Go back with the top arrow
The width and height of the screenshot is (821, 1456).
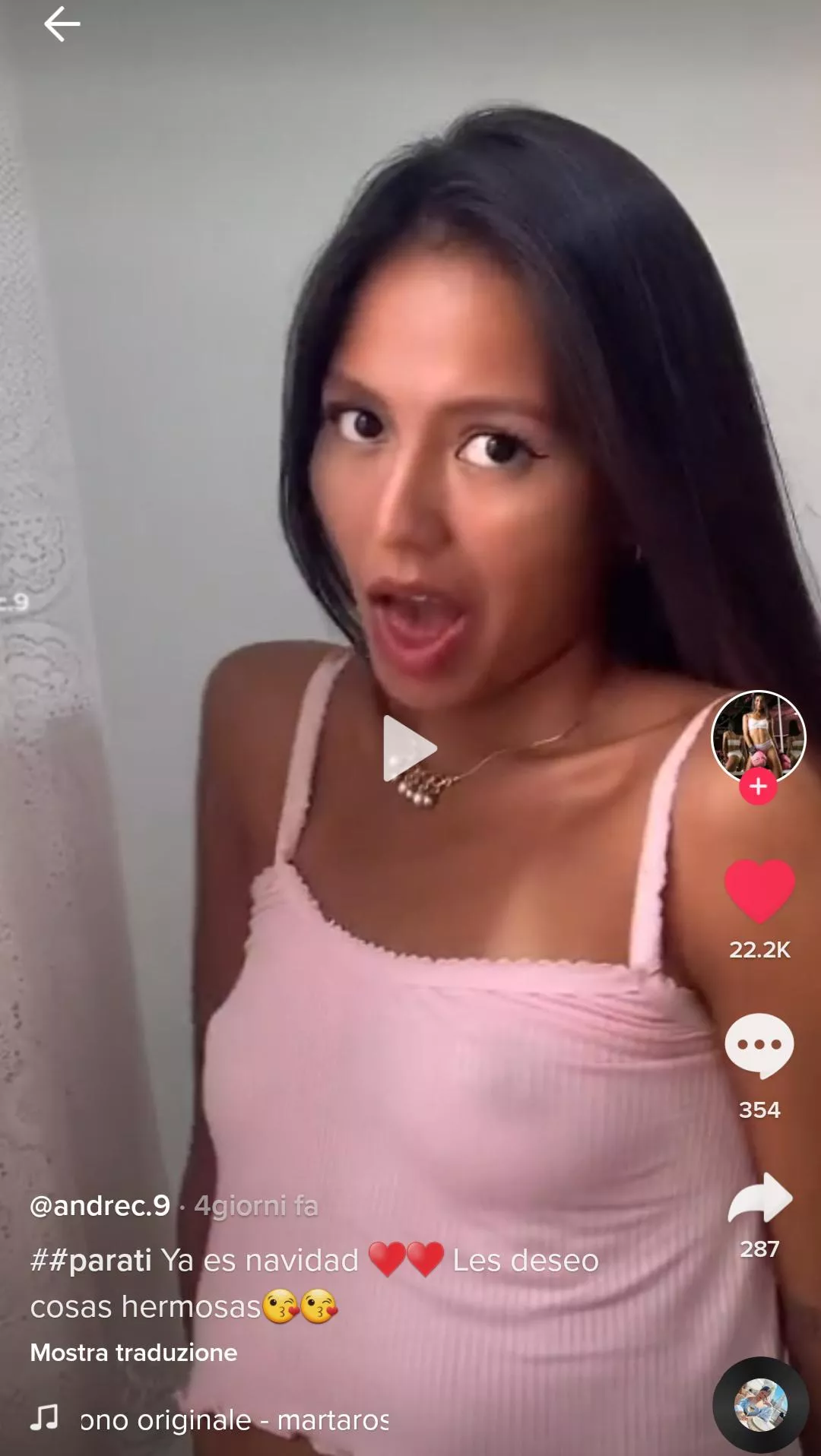coord(62,24)
